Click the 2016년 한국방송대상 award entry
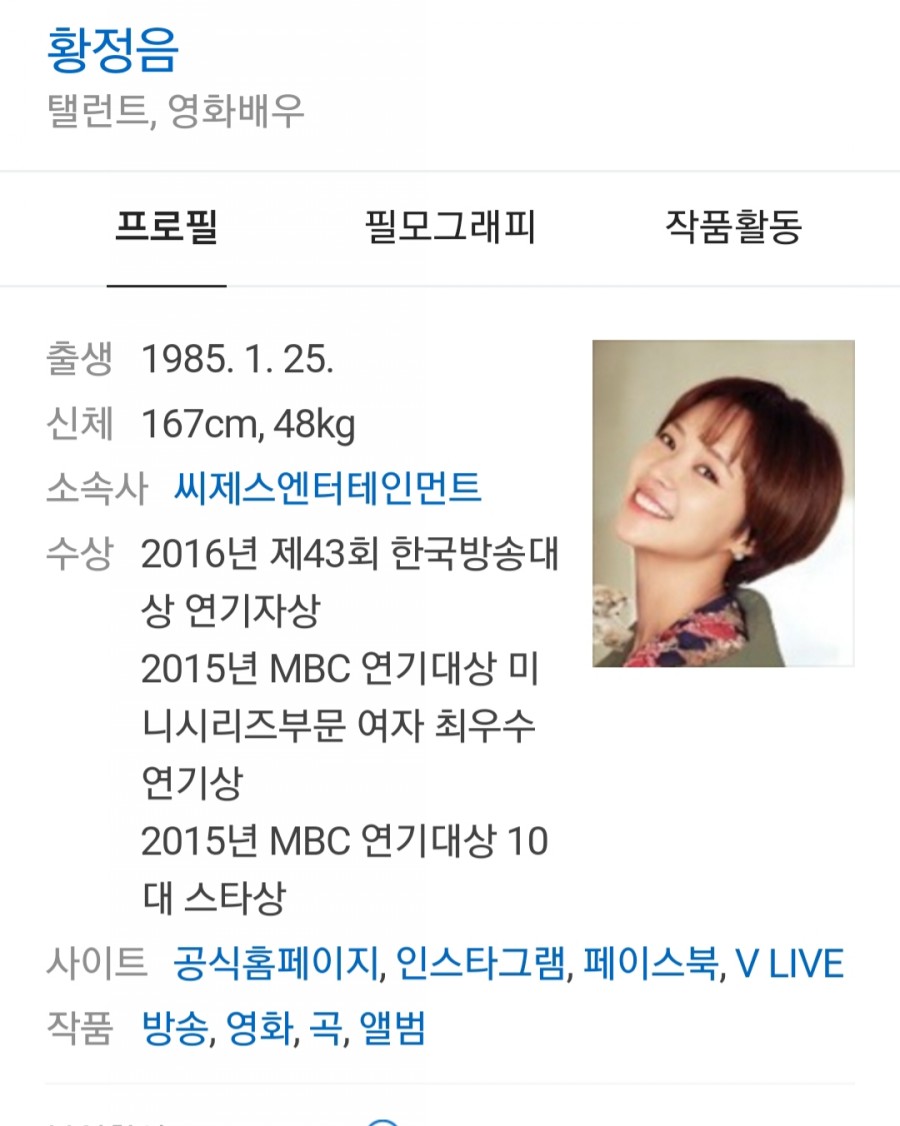 [350, 555]
